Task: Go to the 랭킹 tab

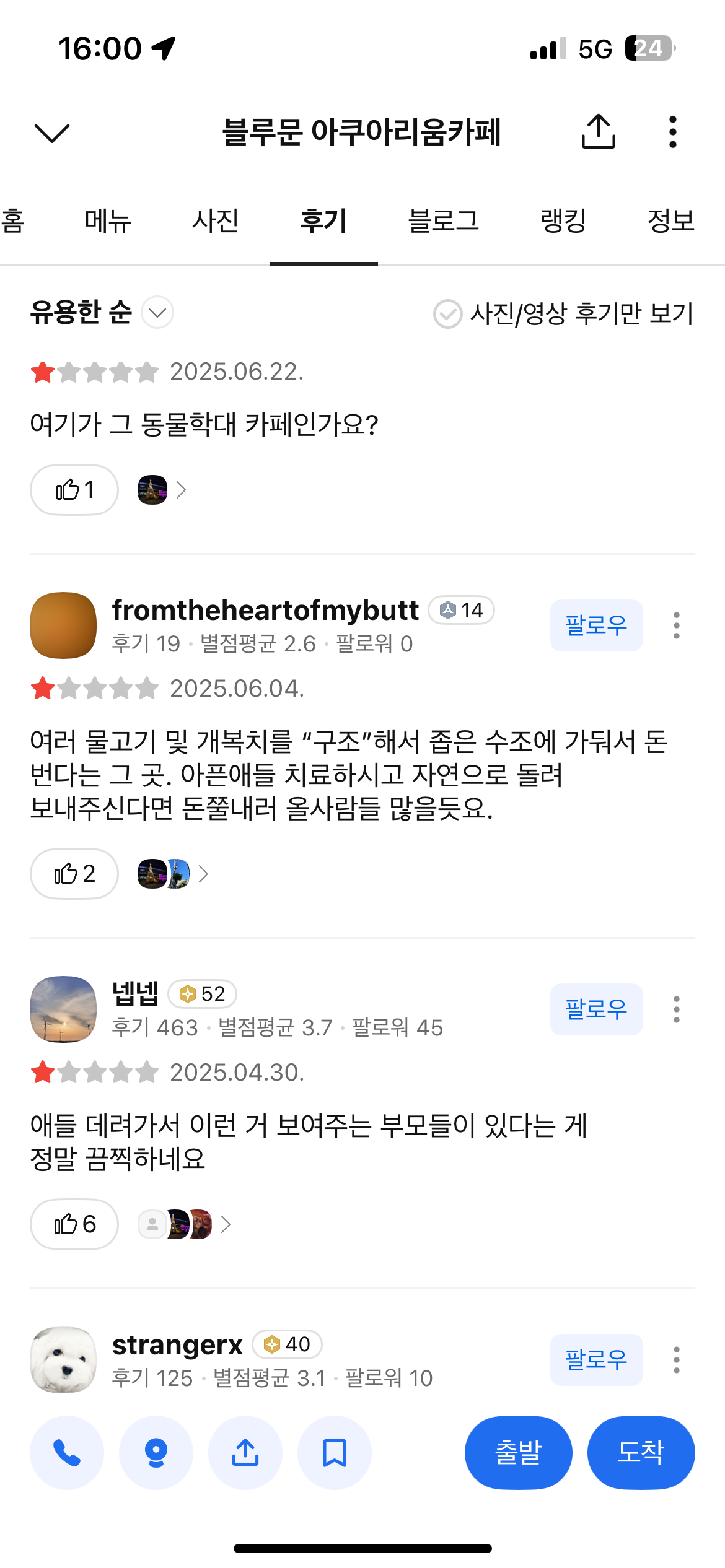Action: [x=563, y=221]
